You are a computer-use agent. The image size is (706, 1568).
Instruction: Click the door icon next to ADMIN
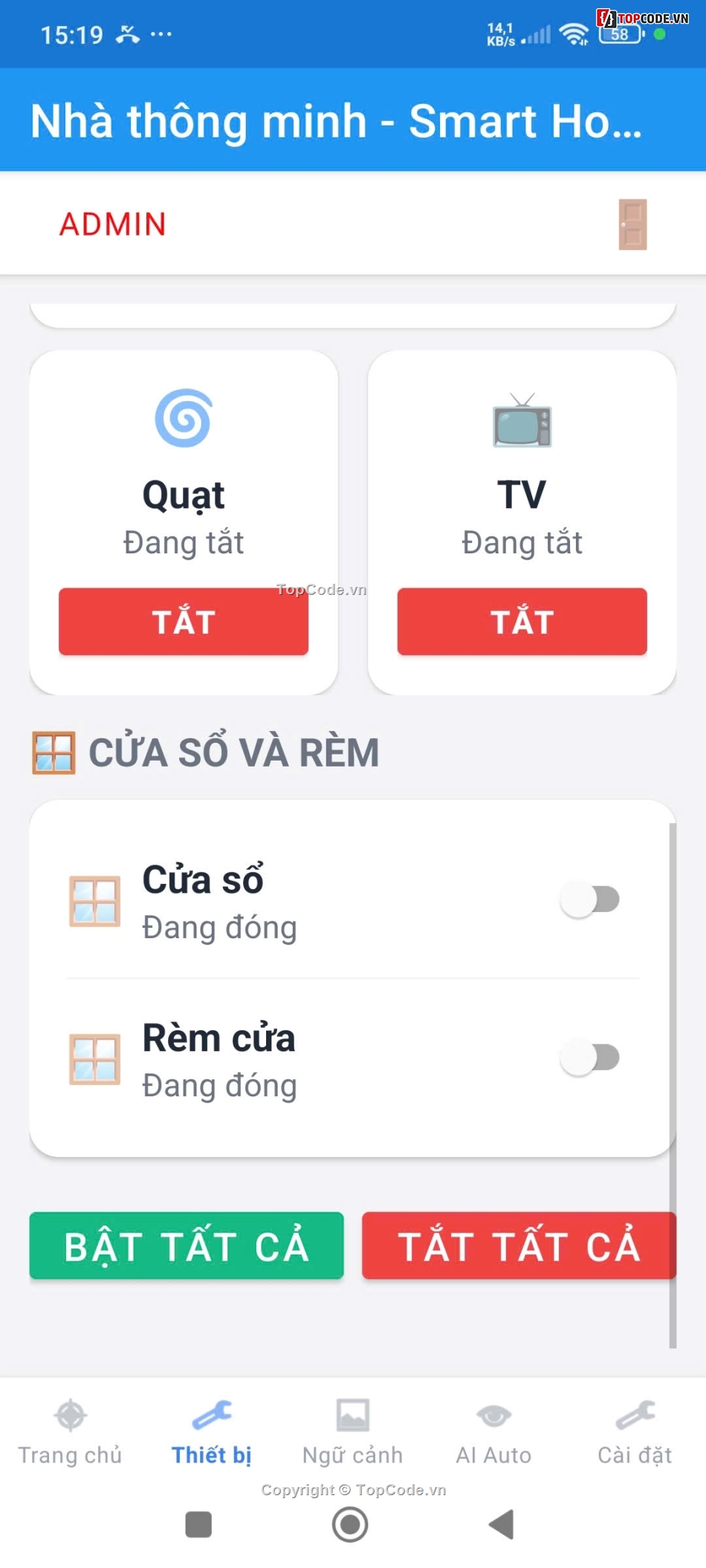tap(631, 224)
